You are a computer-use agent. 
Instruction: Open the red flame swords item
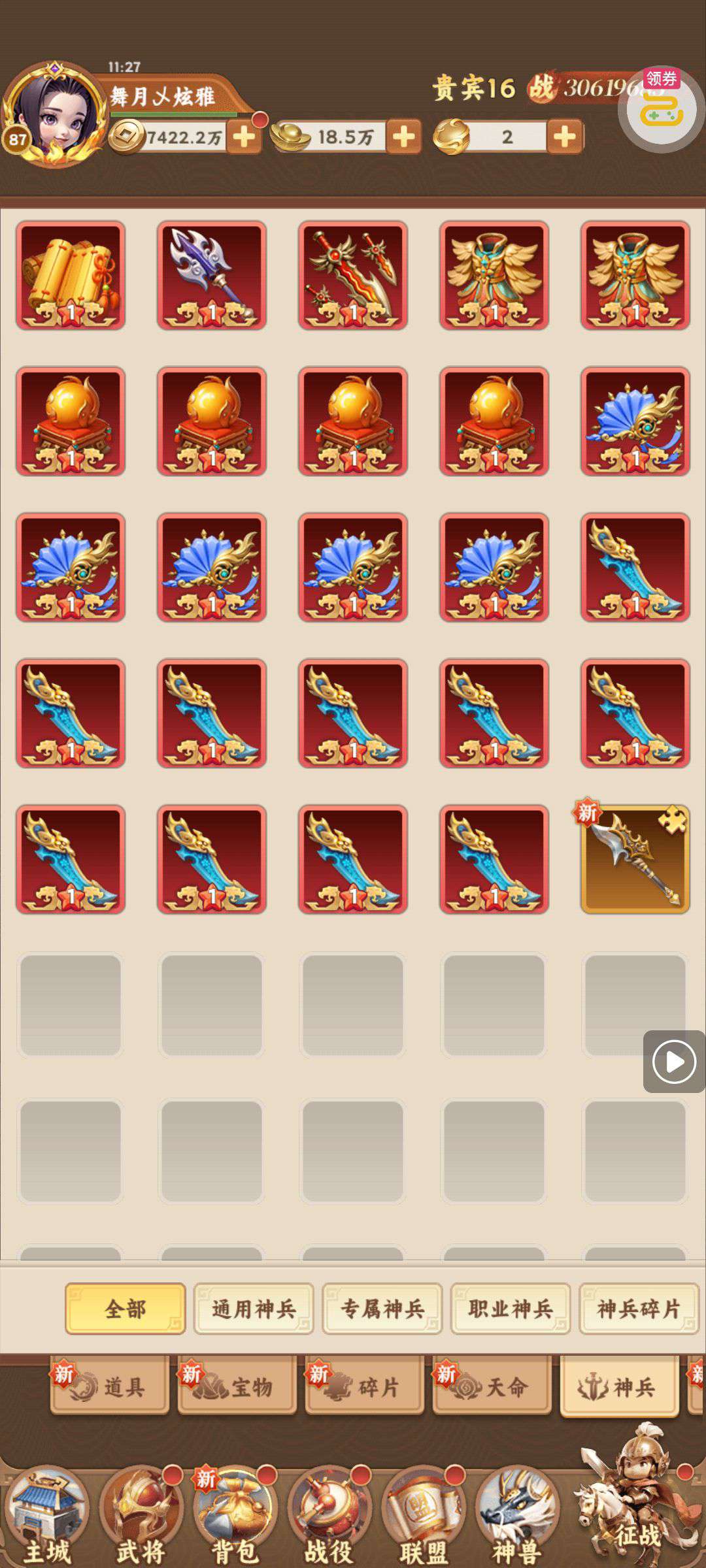pos(353,275)
